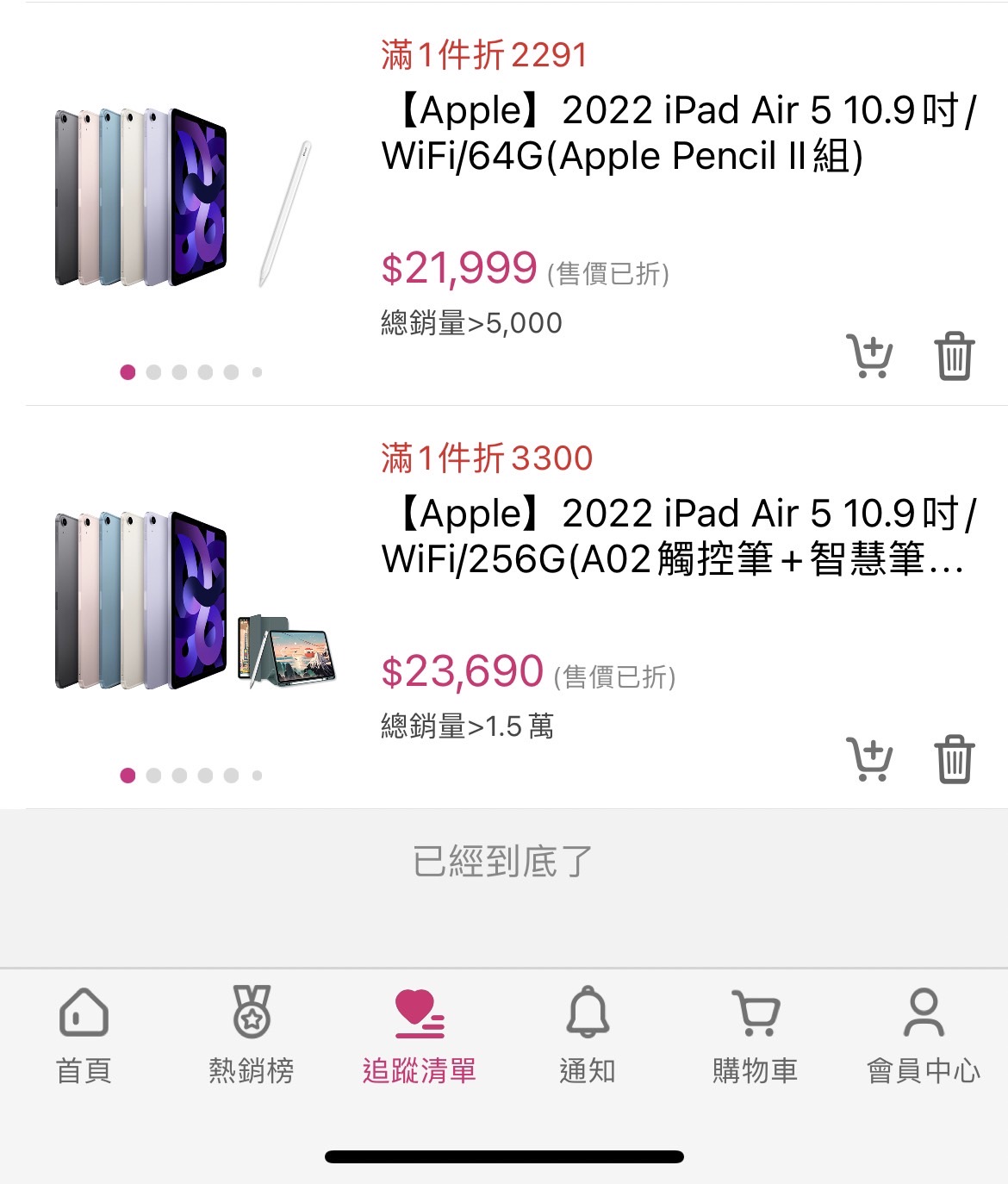
Task: Go to the 首頁 home tab
Action: tap(84, 1035)
